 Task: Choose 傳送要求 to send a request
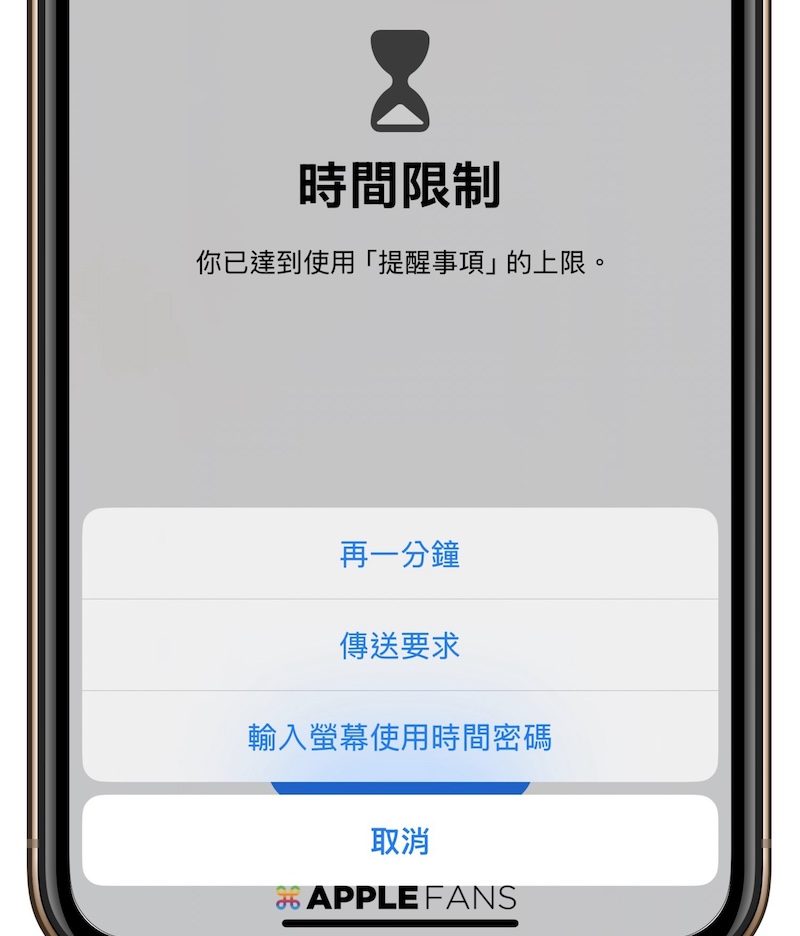(400, 646)
